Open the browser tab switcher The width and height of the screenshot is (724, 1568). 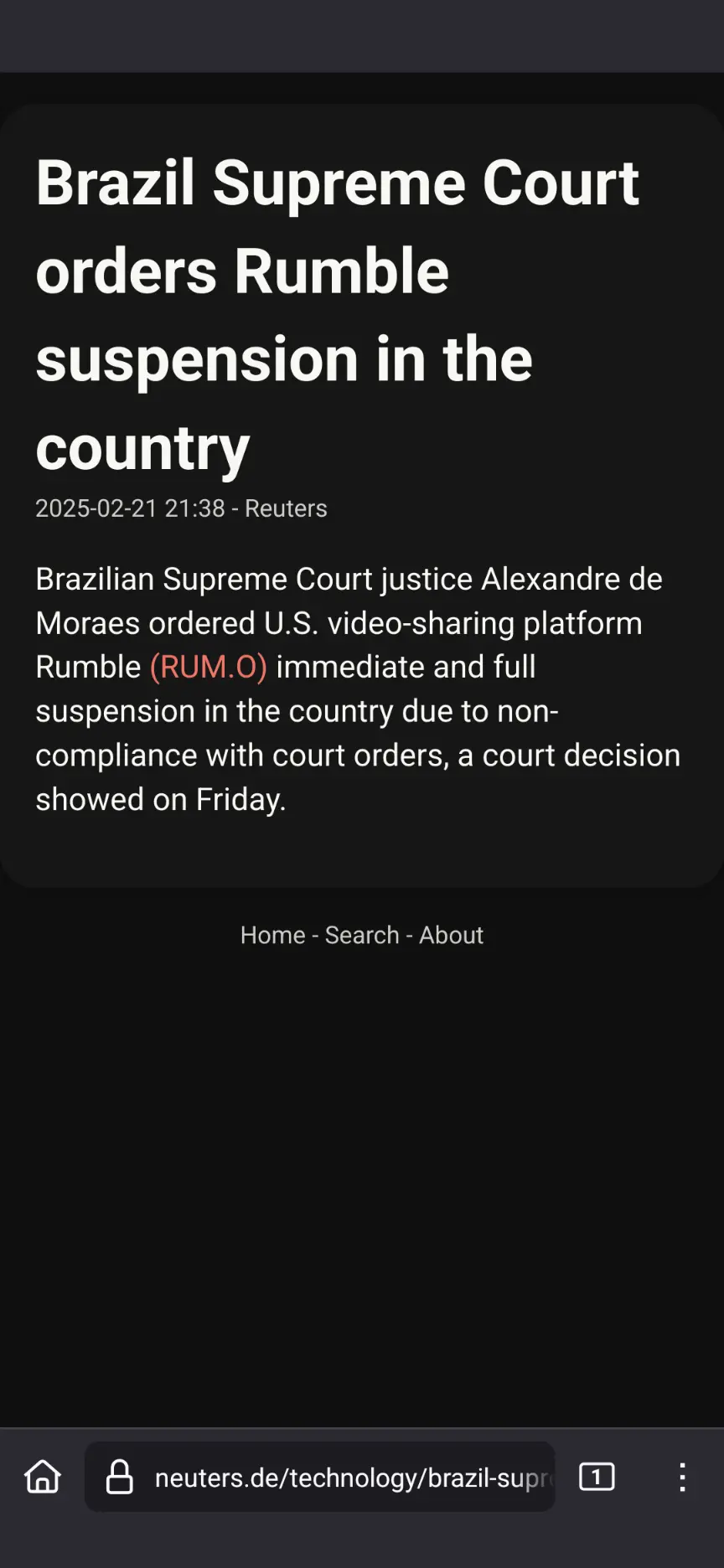[x=597, y=1477]
